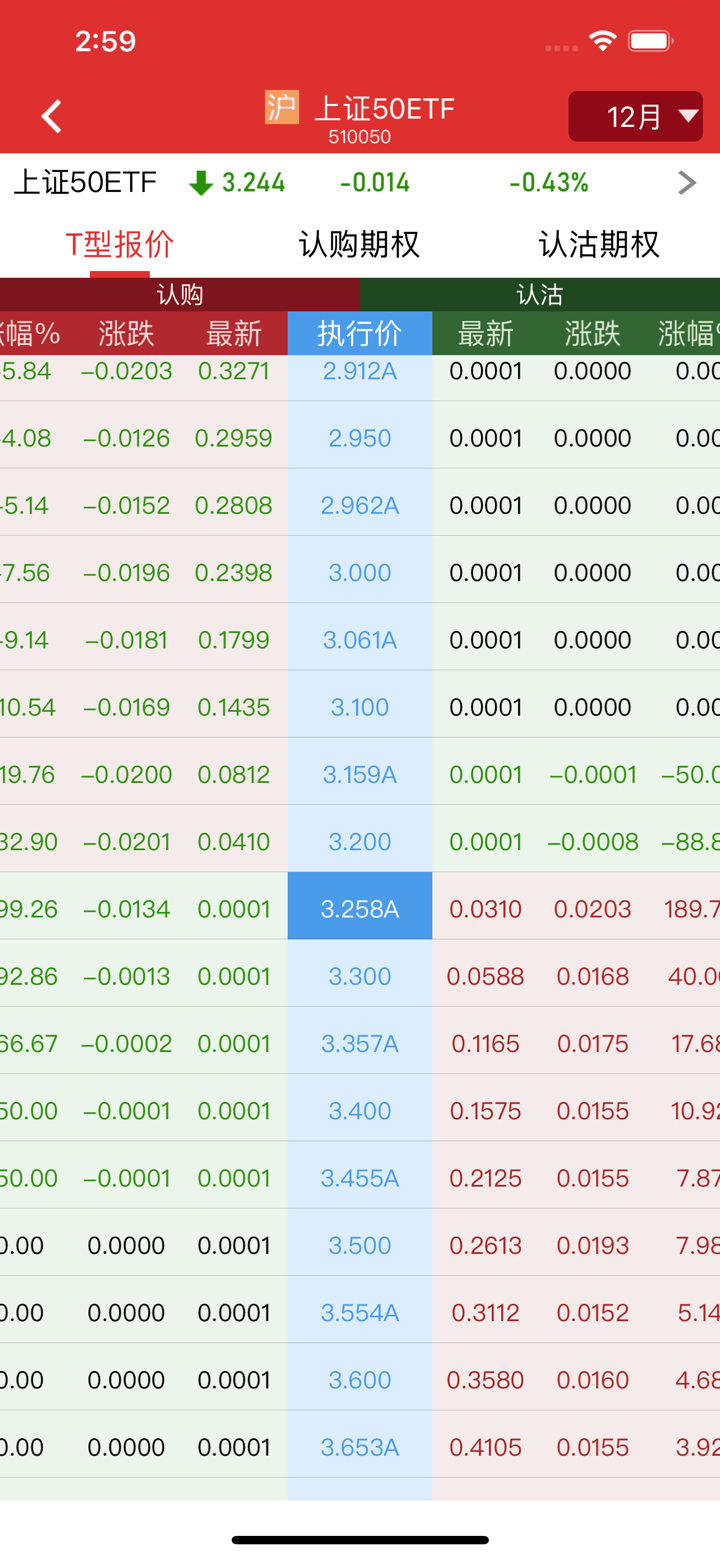
Task: Tap the highlighted 3.258A strike row
Action: point(360,909)
